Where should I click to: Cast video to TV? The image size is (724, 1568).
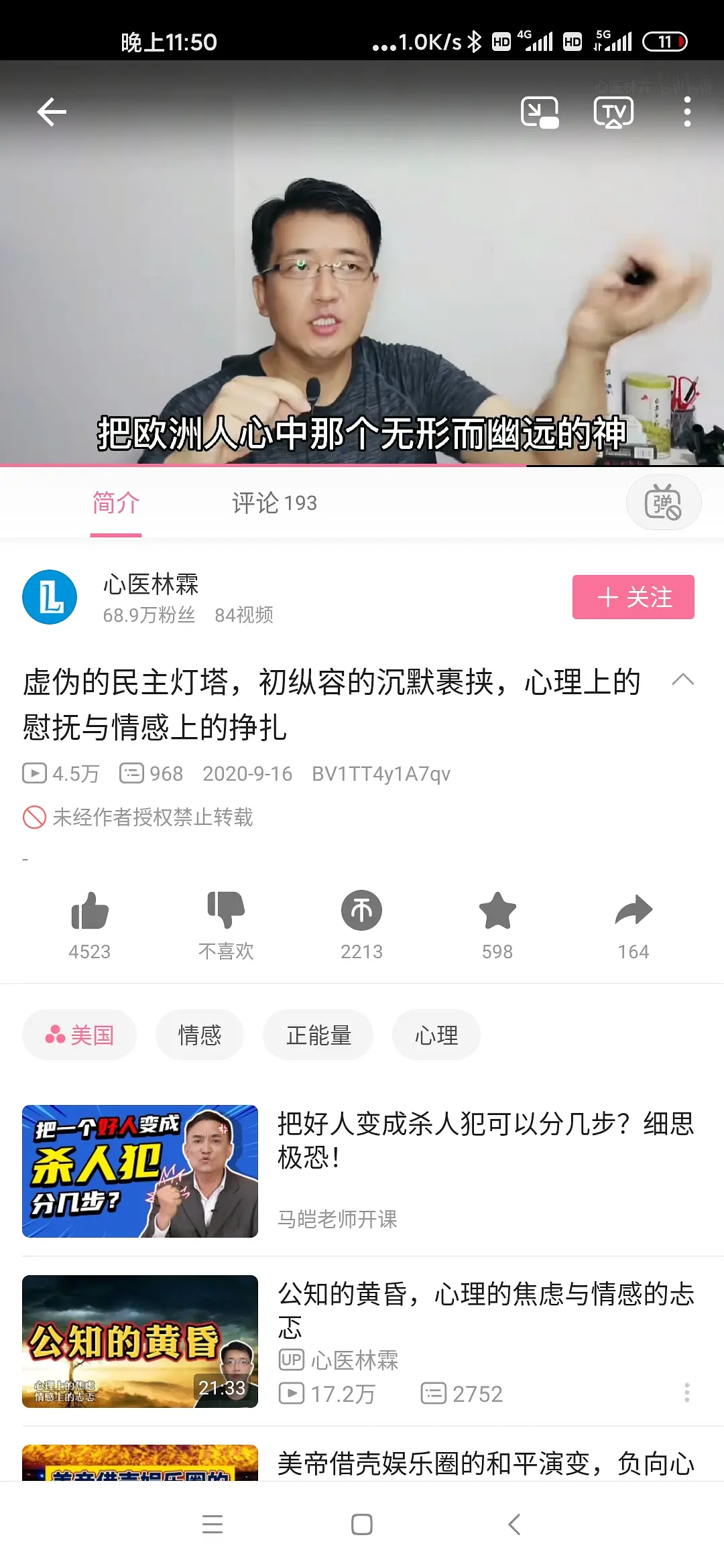pos(613,112)
